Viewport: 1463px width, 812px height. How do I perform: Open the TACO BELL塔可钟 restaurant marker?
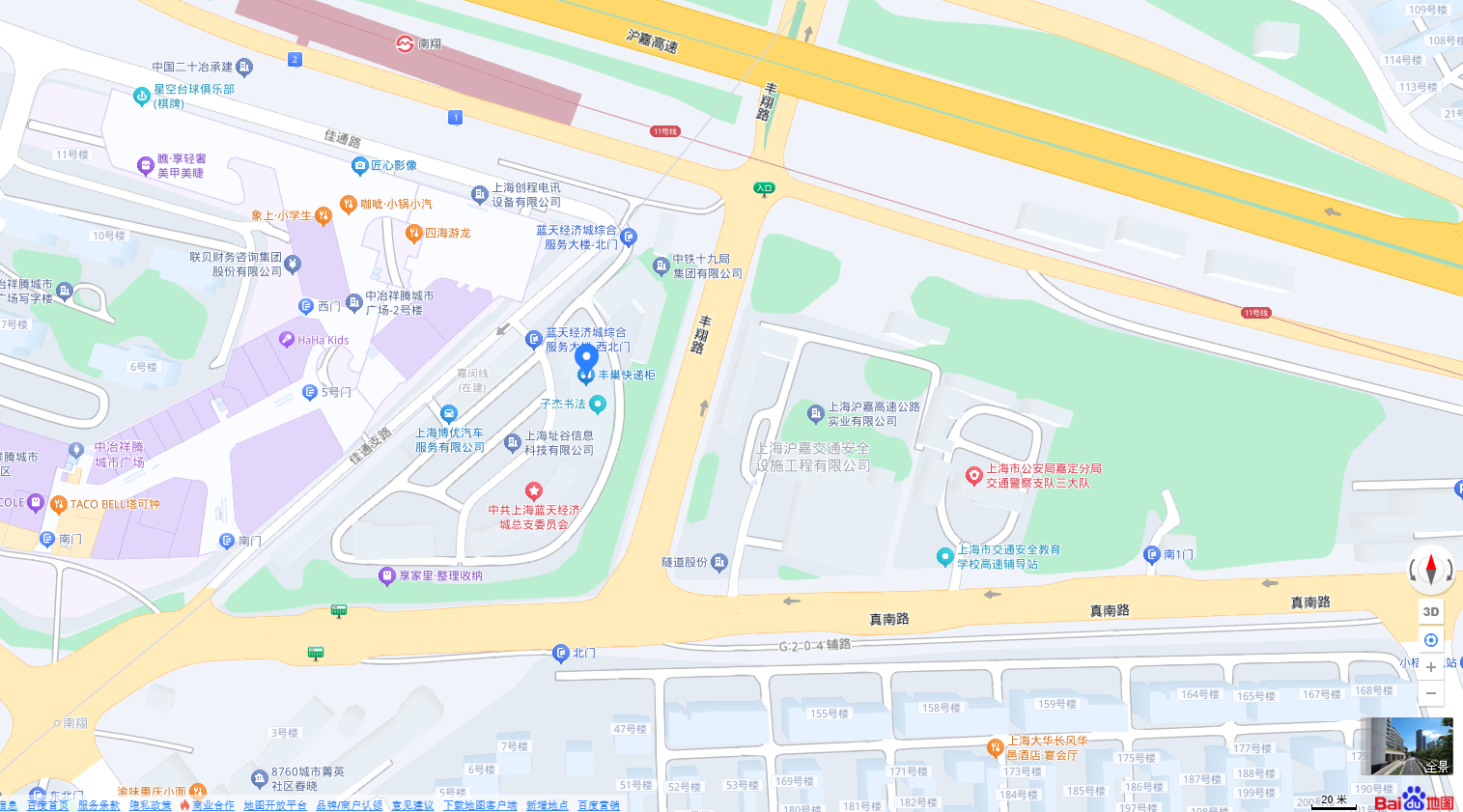click(x=59, y=504)
